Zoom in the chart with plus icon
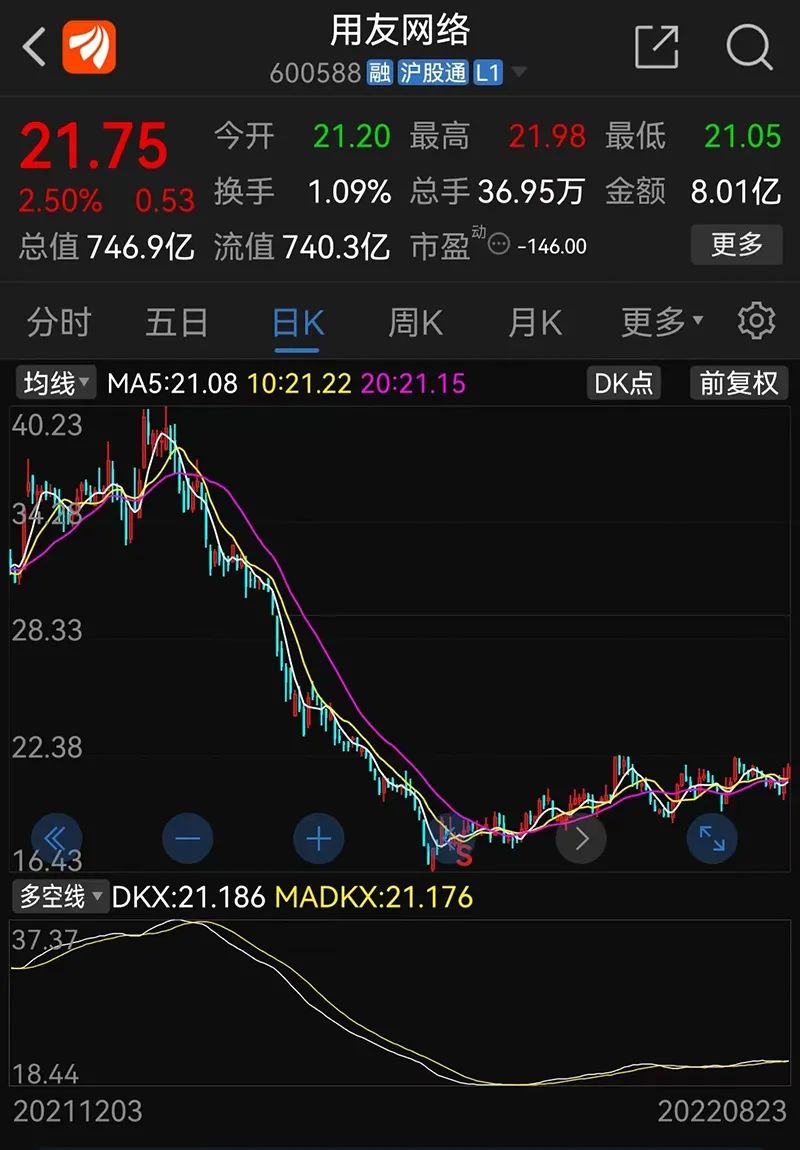800x1150 pixels. pyautogui.click(x=318, y=838)
